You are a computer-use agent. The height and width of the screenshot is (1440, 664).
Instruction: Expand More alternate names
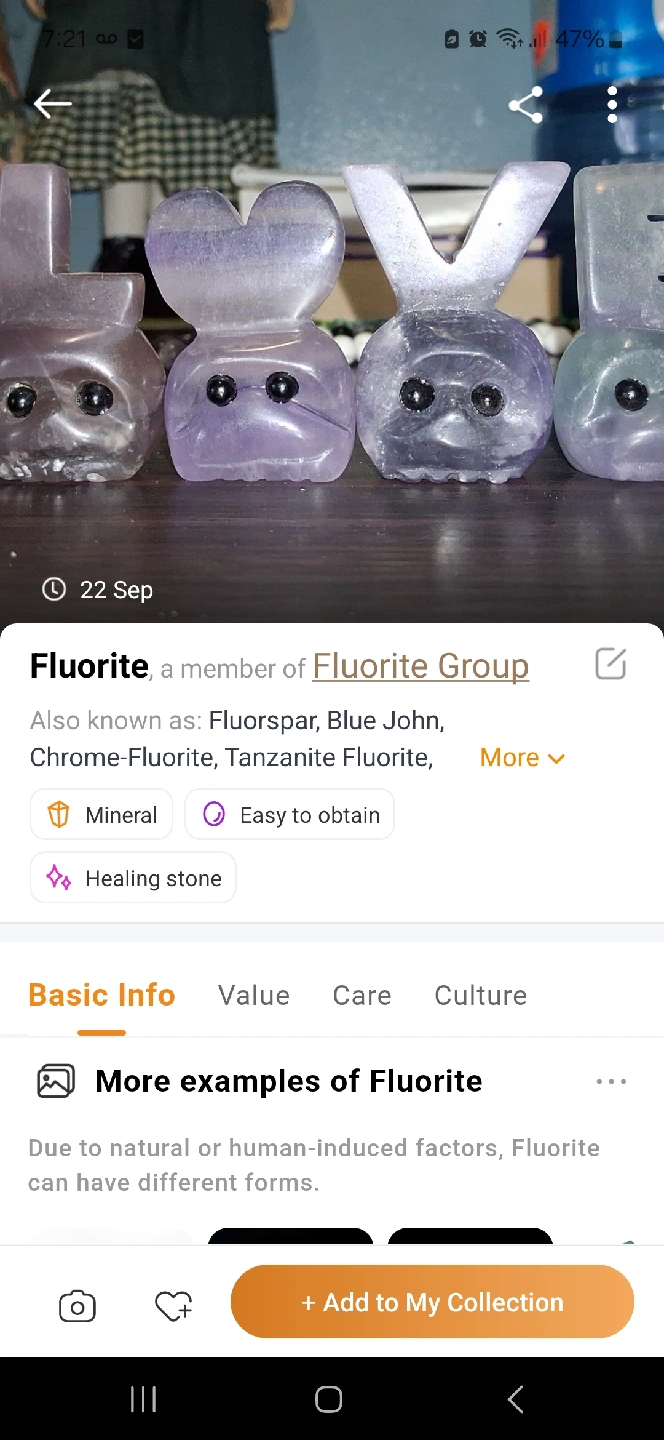tap(522, 757)
